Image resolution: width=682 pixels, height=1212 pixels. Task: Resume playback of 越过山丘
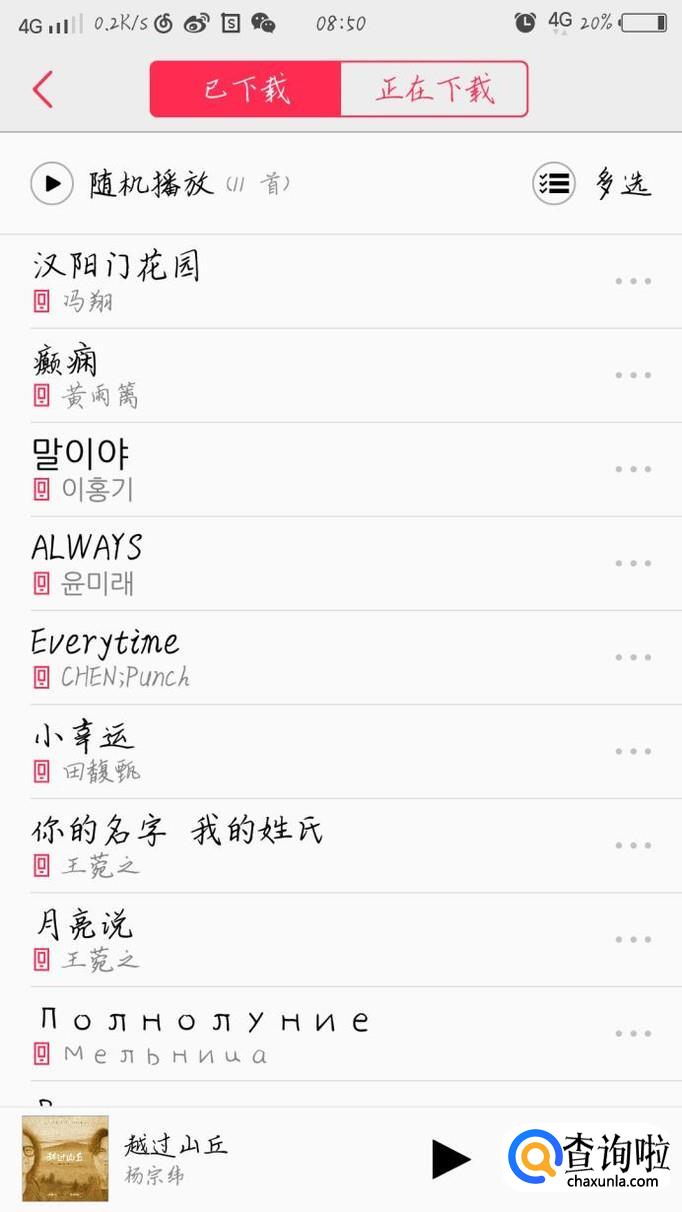[x=451, y=1158]
